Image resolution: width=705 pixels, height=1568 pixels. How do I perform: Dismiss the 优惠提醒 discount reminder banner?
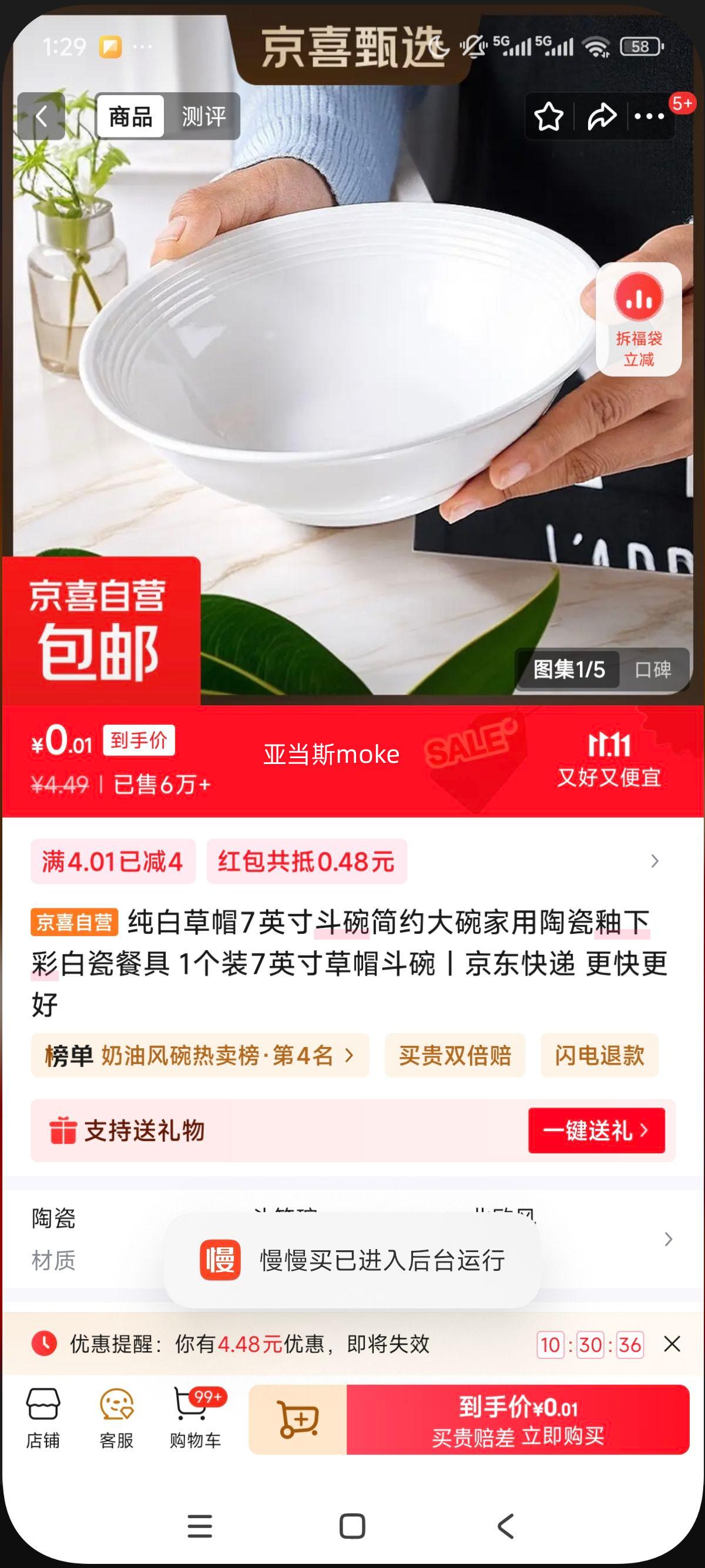pos(672,1344)
